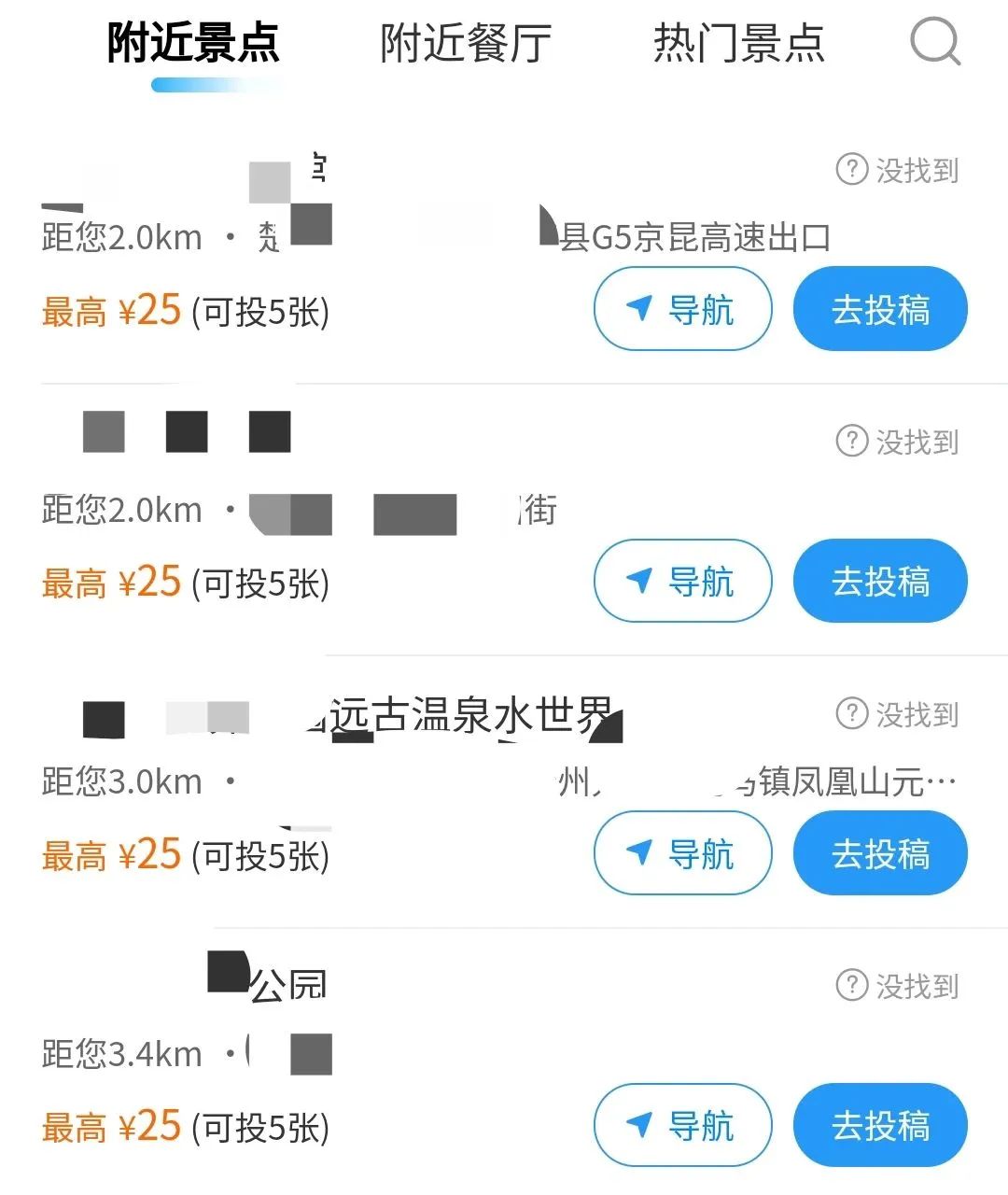Switch to the 附近餐厅 tab
This screenshot has height=1195, width=1008.
coord(464,42)
